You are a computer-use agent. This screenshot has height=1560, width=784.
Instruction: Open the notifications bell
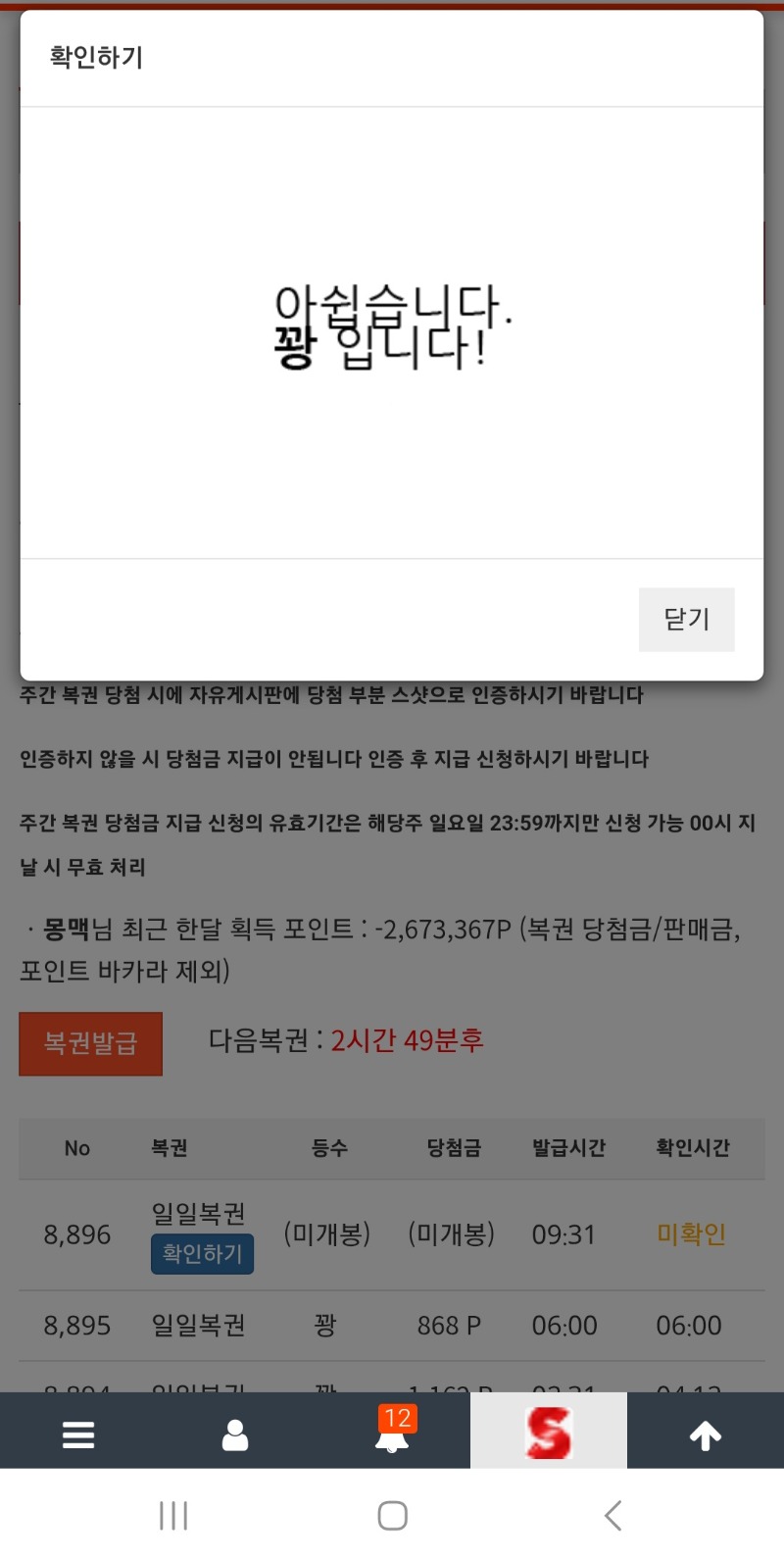click(392, 1434)
